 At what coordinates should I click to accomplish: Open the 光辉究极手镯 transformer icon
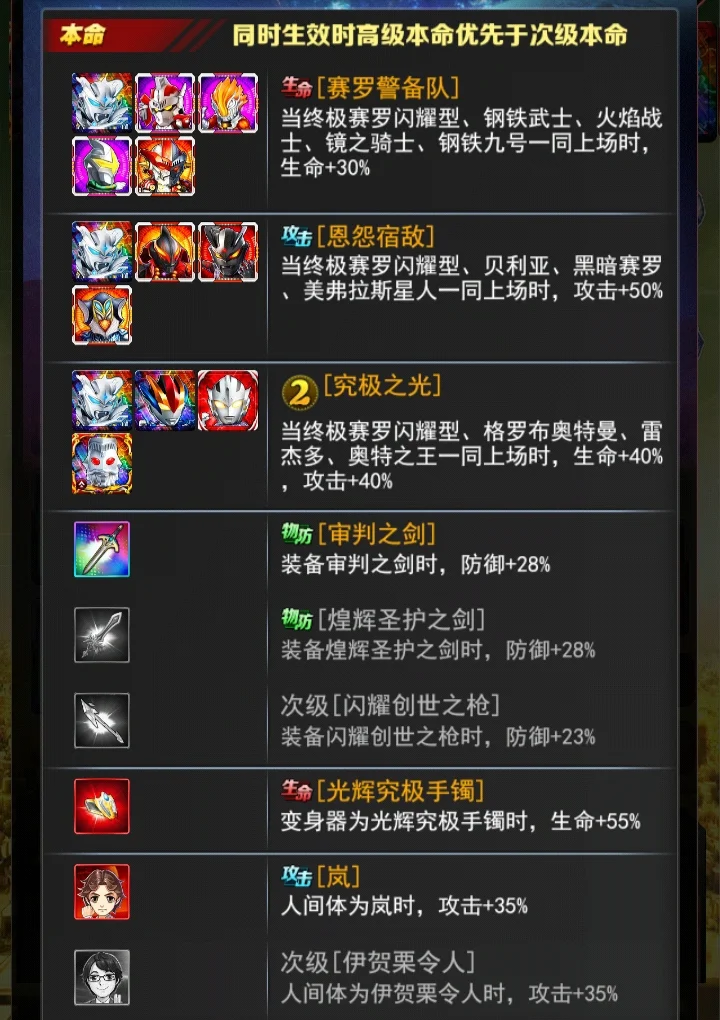[102, 806]
